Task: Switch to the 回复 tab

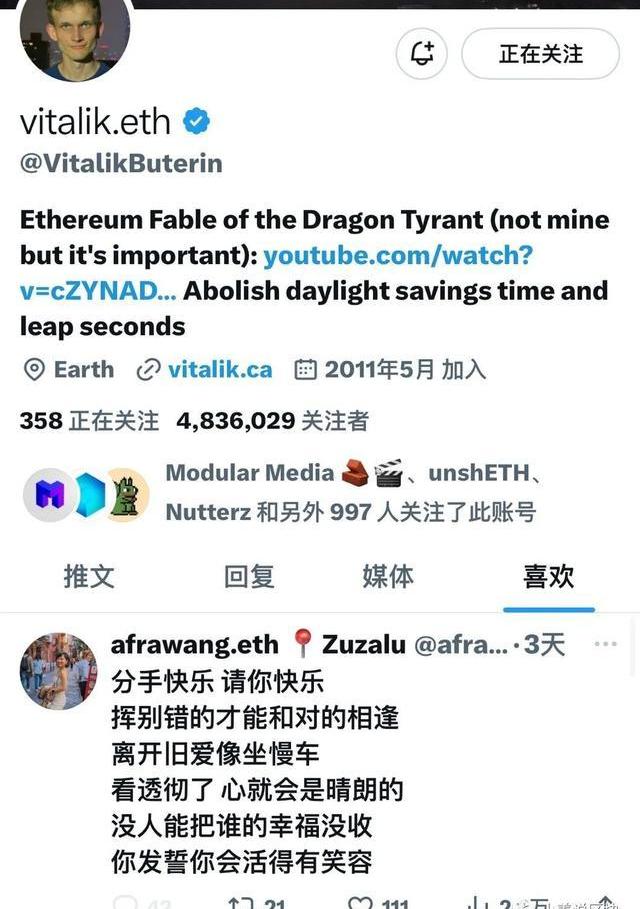Action: (x=249, y=576)
